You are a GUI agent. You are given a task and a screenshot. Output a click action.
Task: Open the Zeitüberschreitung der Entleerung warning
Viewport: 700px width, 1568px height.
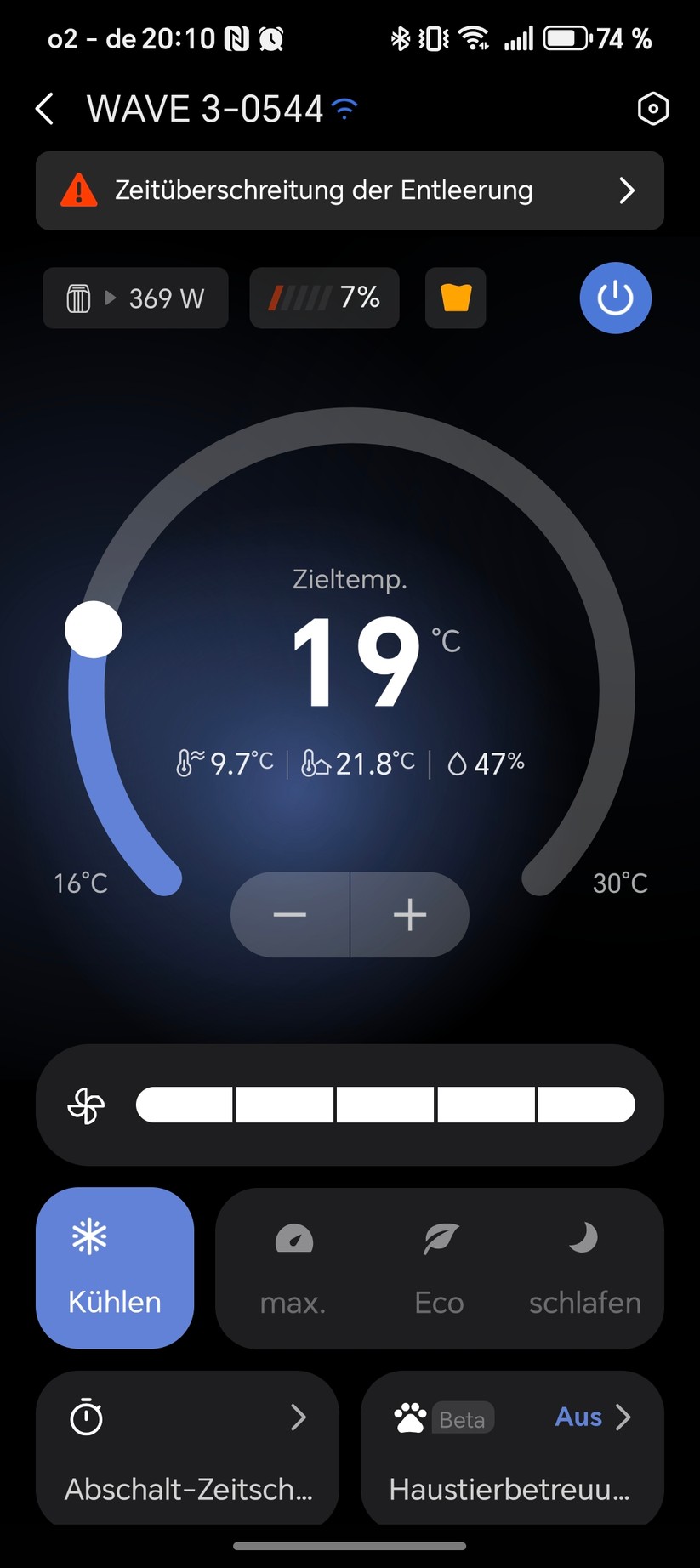(x=350, y=190)
